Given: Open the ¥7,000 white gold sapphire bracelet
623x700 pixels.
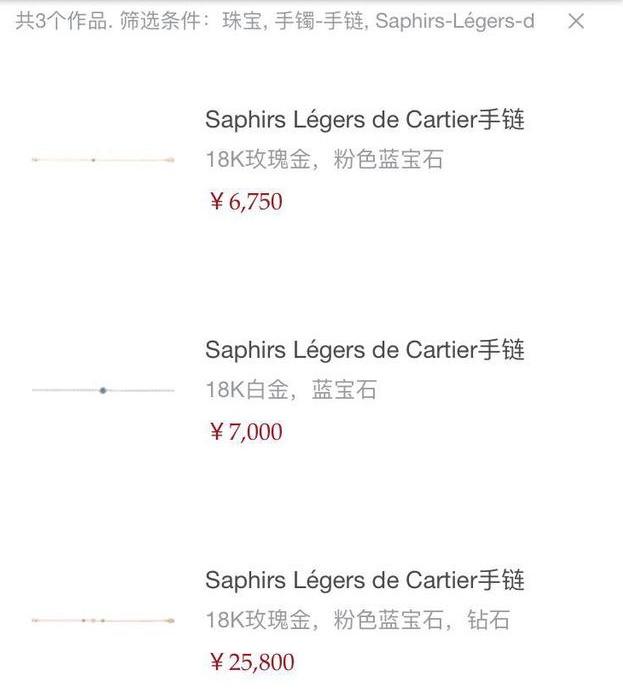Looking at the screenshot, I should 364,351.
